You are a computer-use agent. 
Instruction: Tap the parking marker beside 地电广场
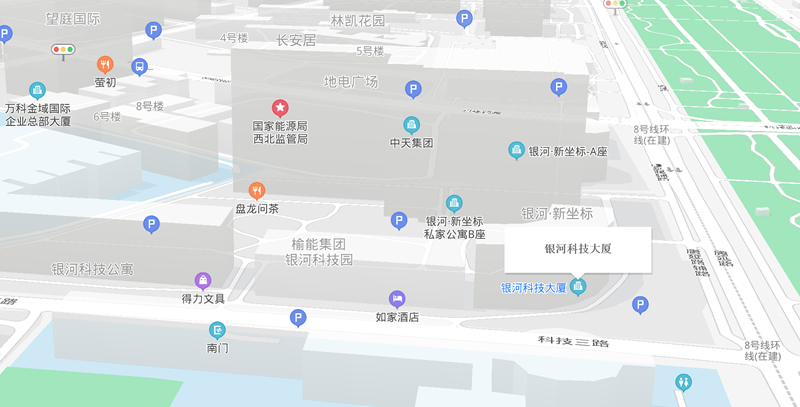tap(413, 90)
